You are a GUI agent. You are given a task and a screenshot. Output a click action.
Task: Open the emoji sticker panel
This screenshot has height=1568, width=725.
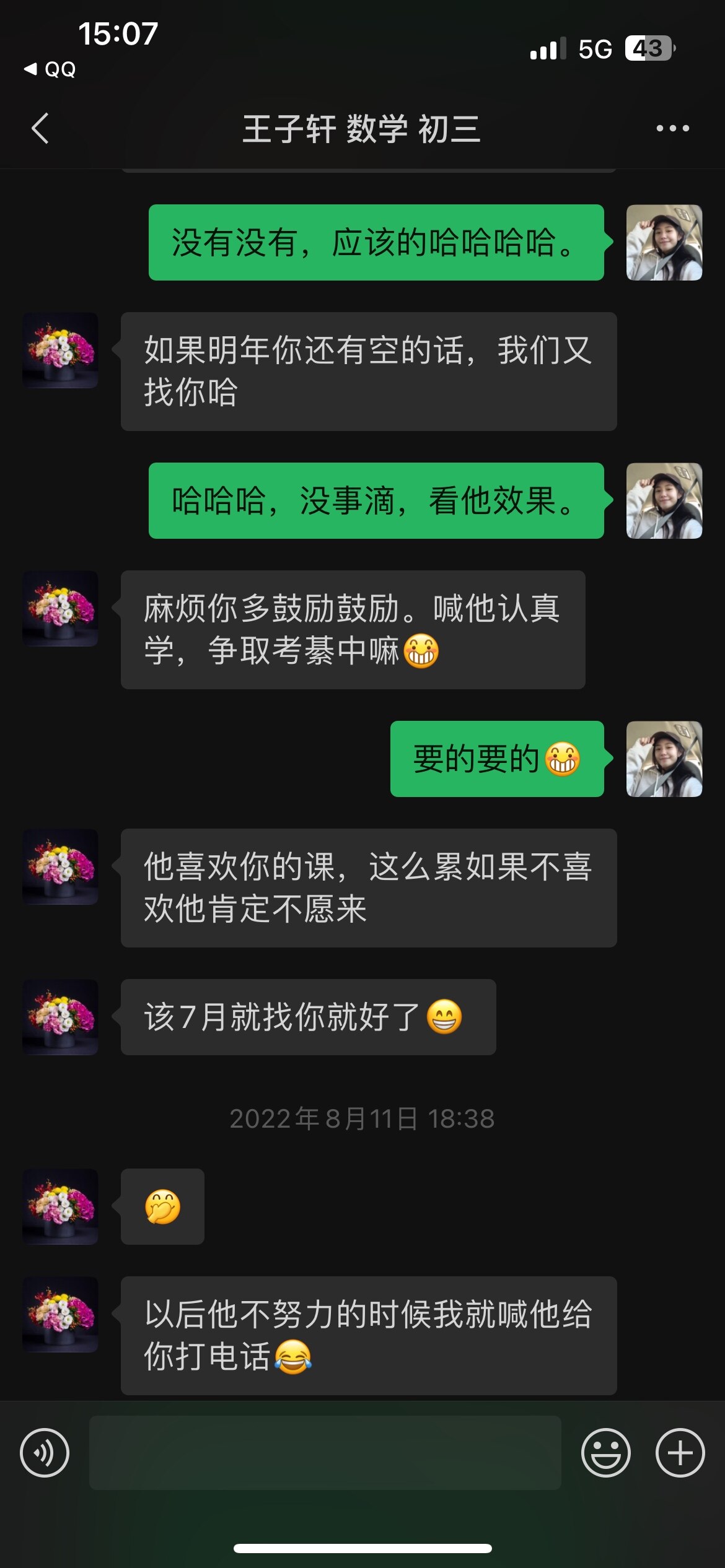click(x=605, y=1453)
